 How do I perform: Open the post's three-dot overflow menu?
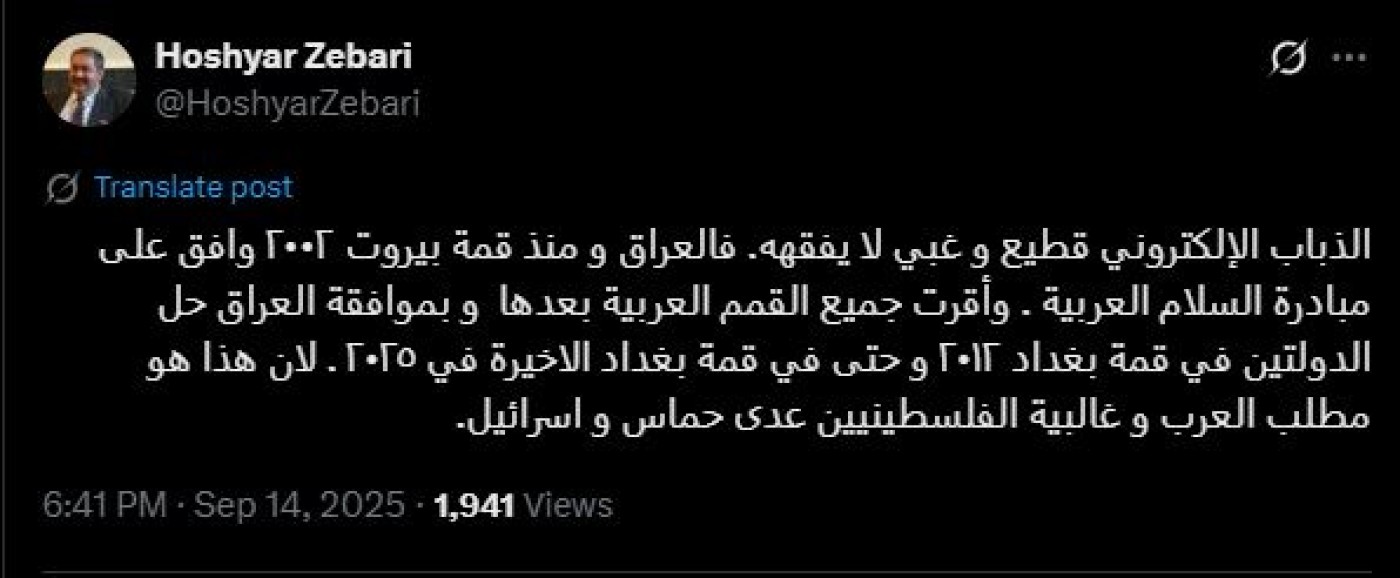[1349, 59]
